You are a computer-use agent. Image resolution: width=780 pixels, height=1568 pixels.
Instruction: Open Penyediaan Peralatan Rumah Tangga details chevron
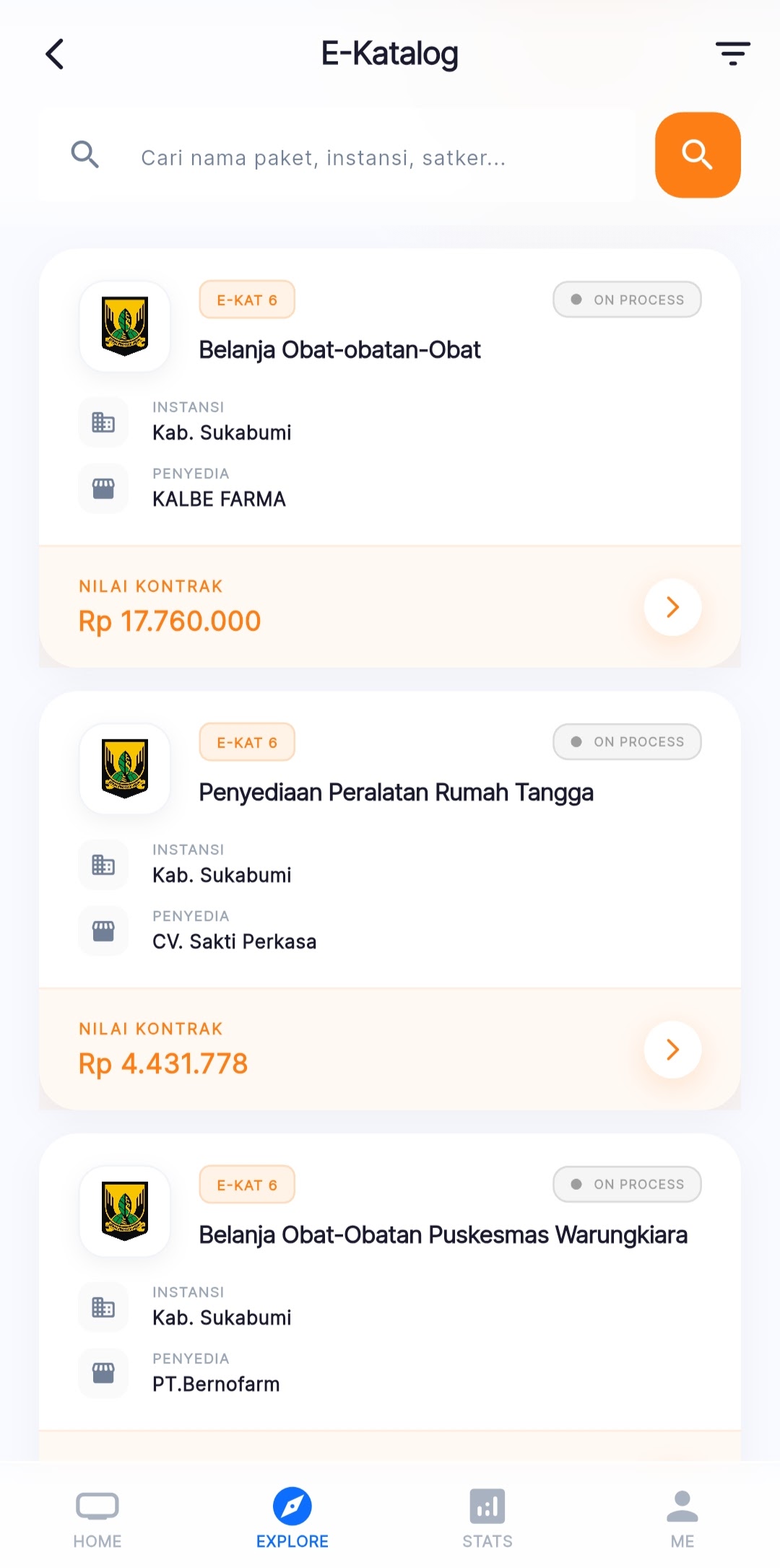(x=672, y=1050)
